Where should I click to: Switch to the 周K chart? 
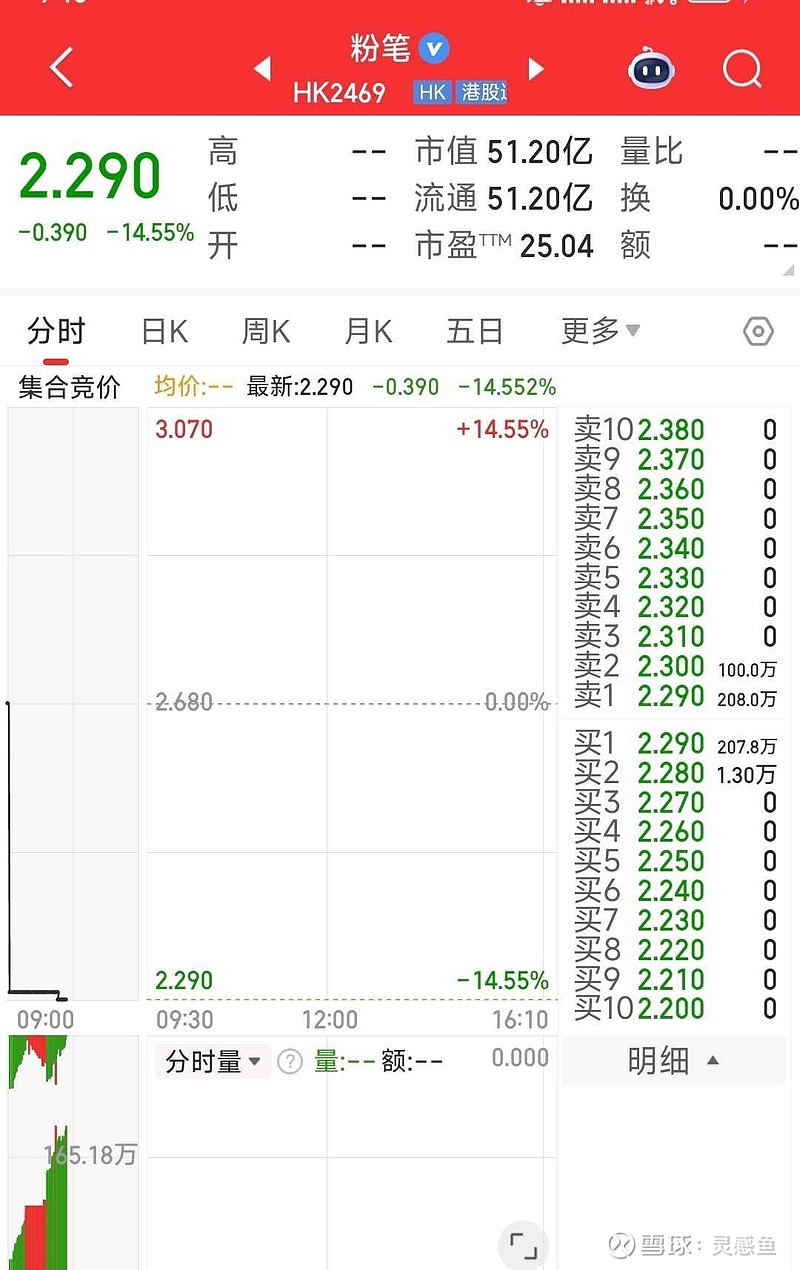tap(266, 331)
